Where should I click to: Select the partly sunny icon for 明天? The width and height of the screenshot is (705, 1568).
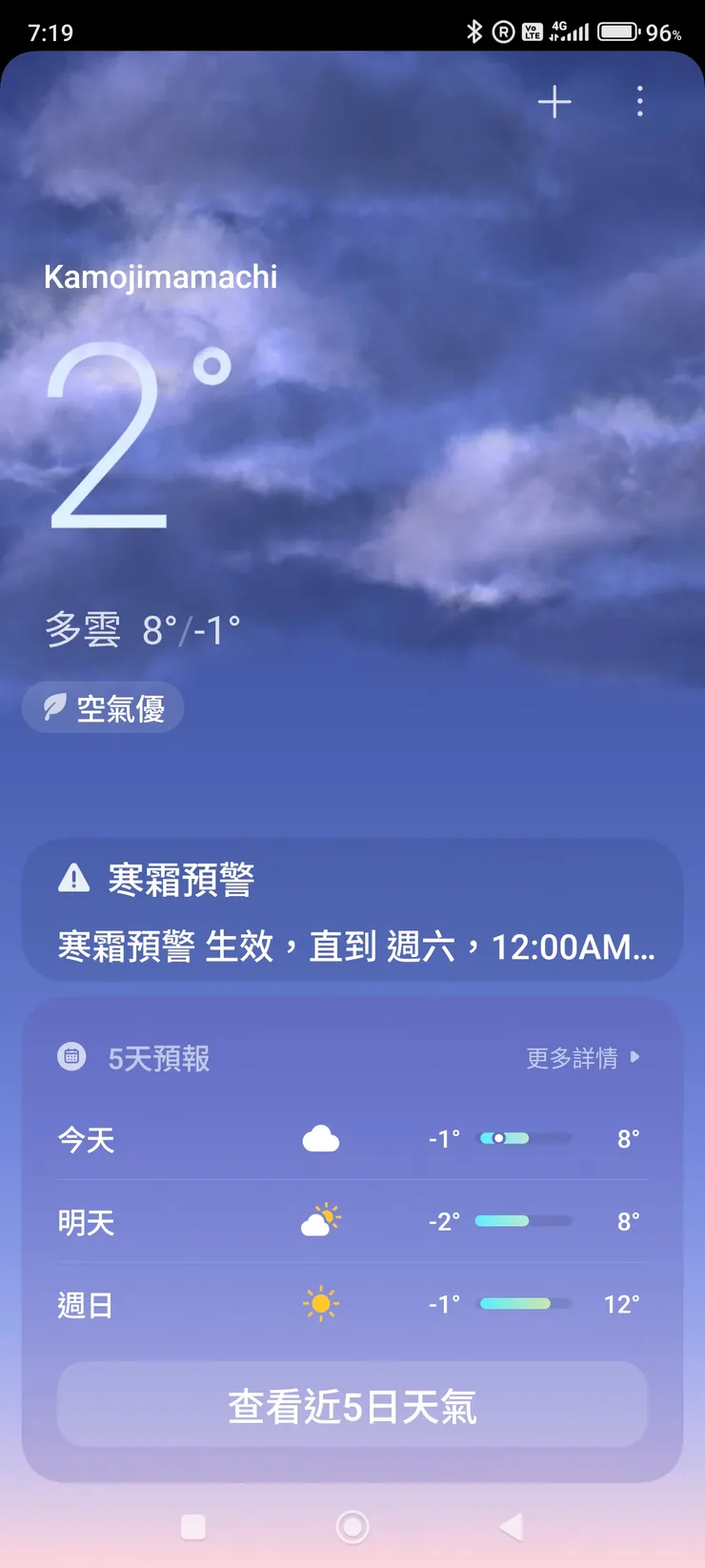tap(321, 1220)
